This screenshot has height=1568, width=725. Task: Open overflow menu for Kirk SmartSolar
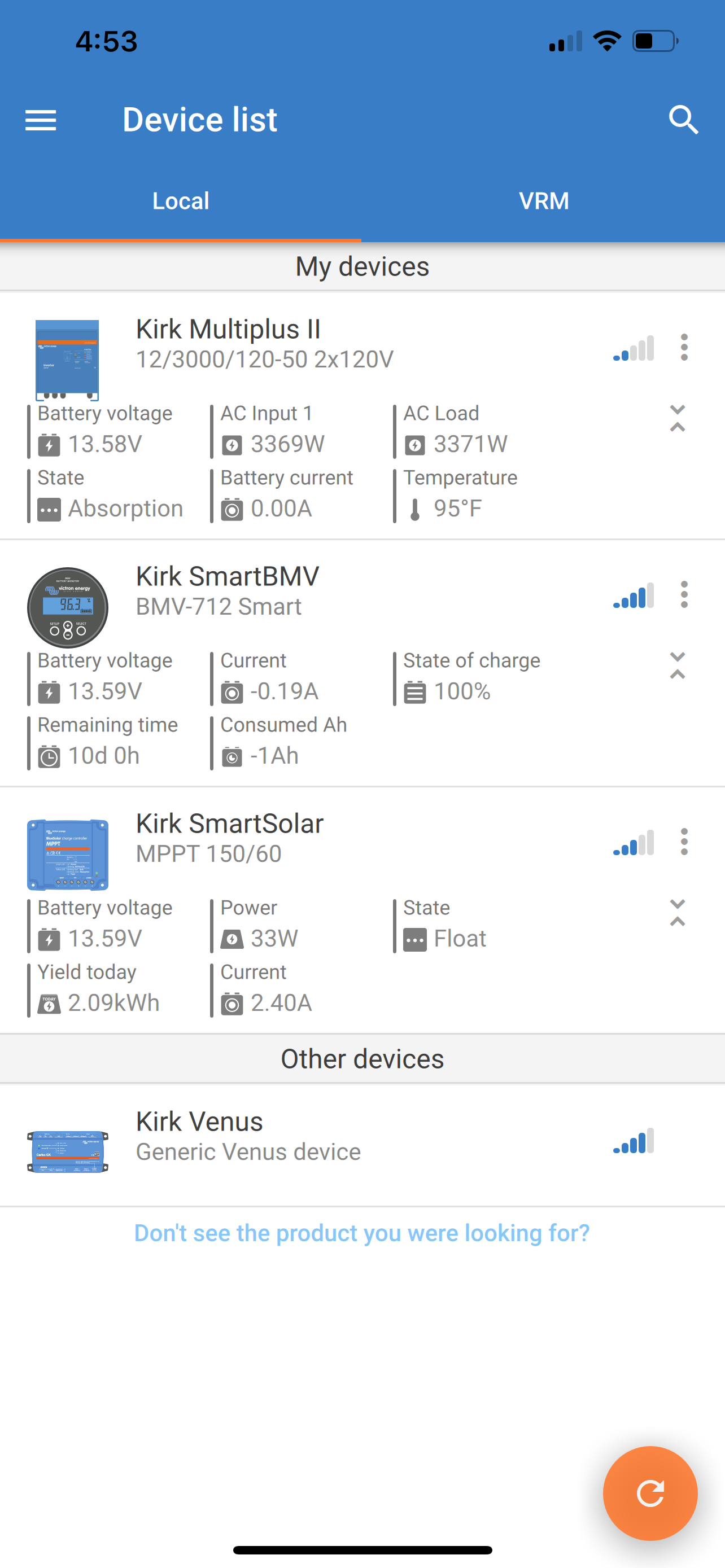pyautogui.click(x=684, y=841)
